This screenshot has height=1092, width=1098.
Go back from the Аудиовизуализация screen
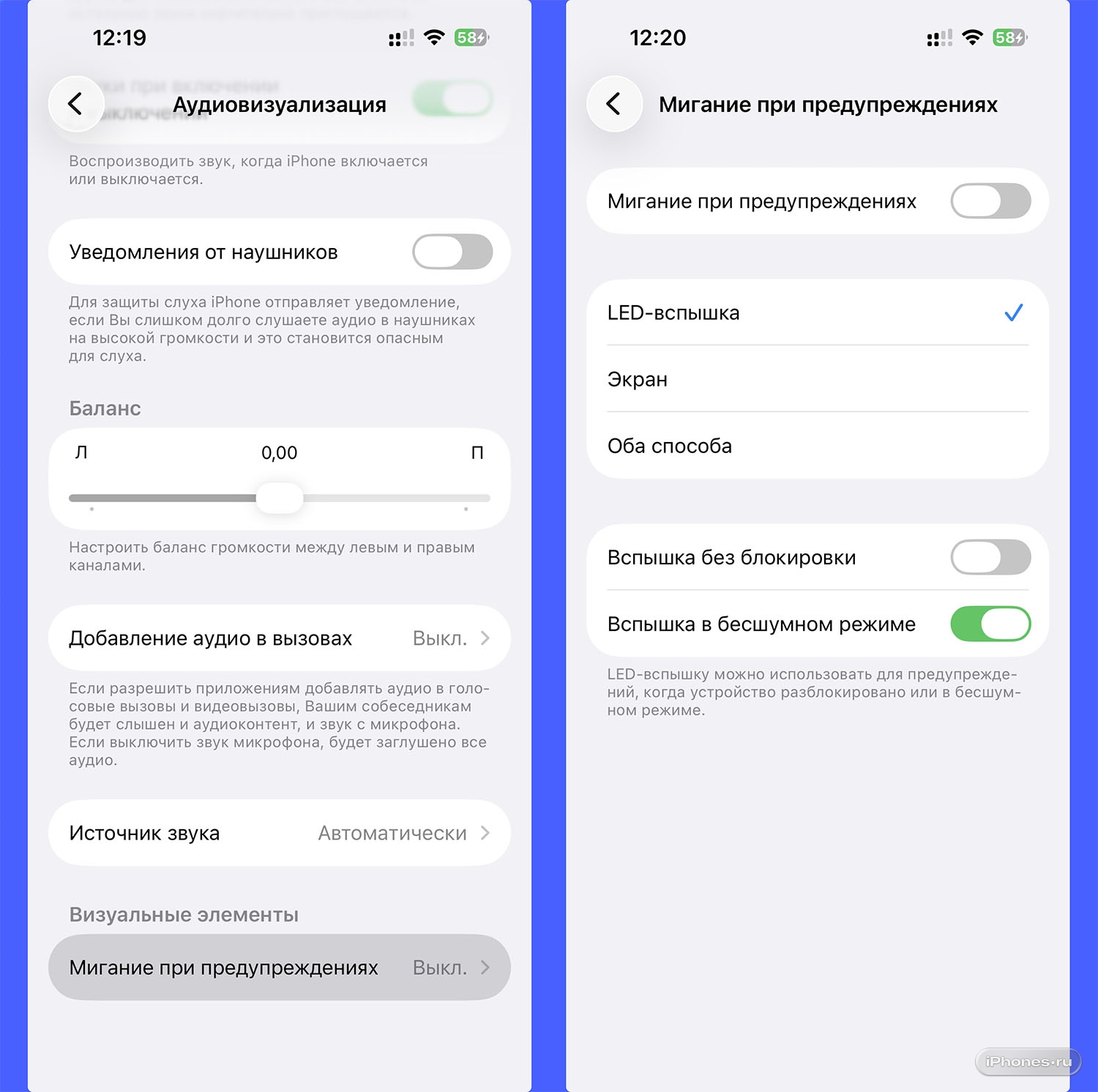(76, 104)
